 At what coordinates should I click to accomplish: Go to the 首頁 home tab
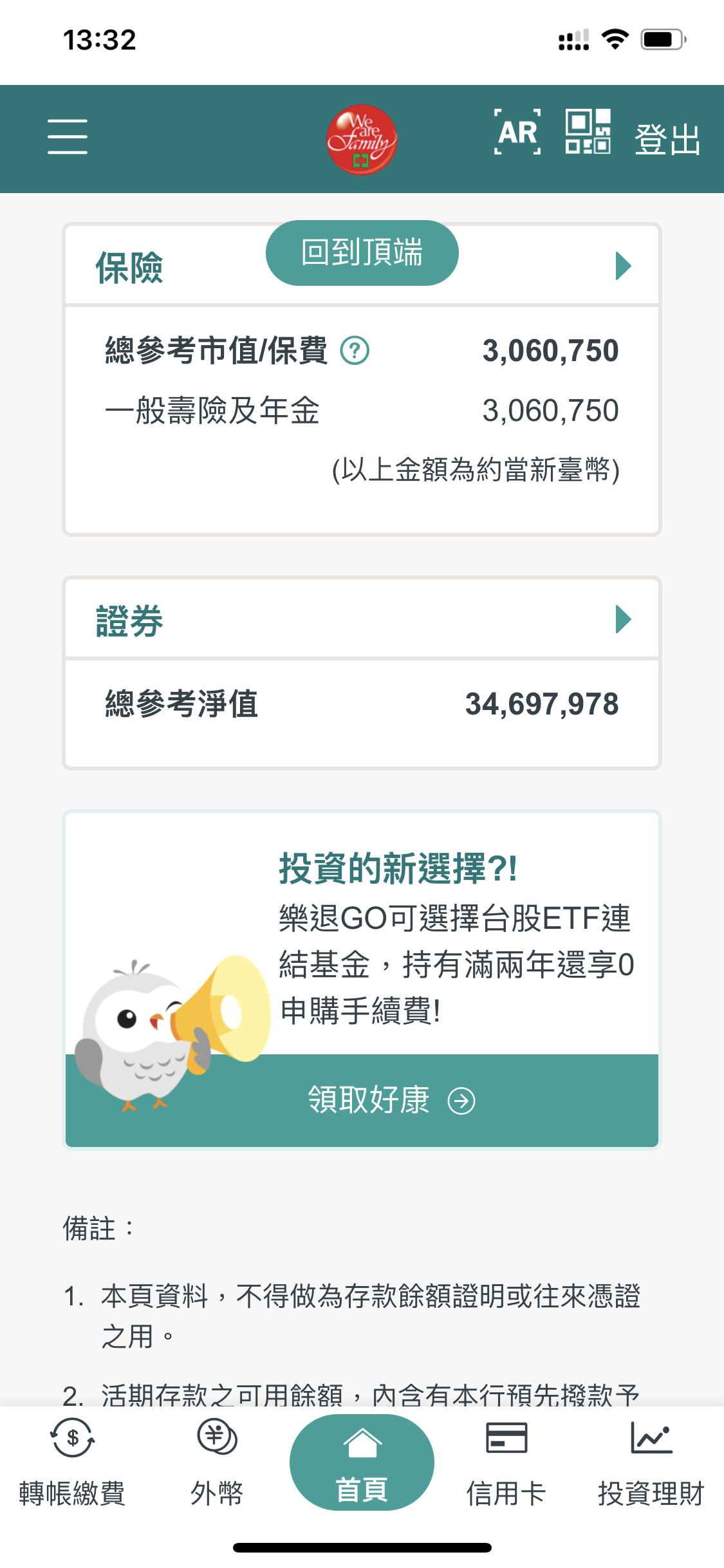pos(362,1464)
